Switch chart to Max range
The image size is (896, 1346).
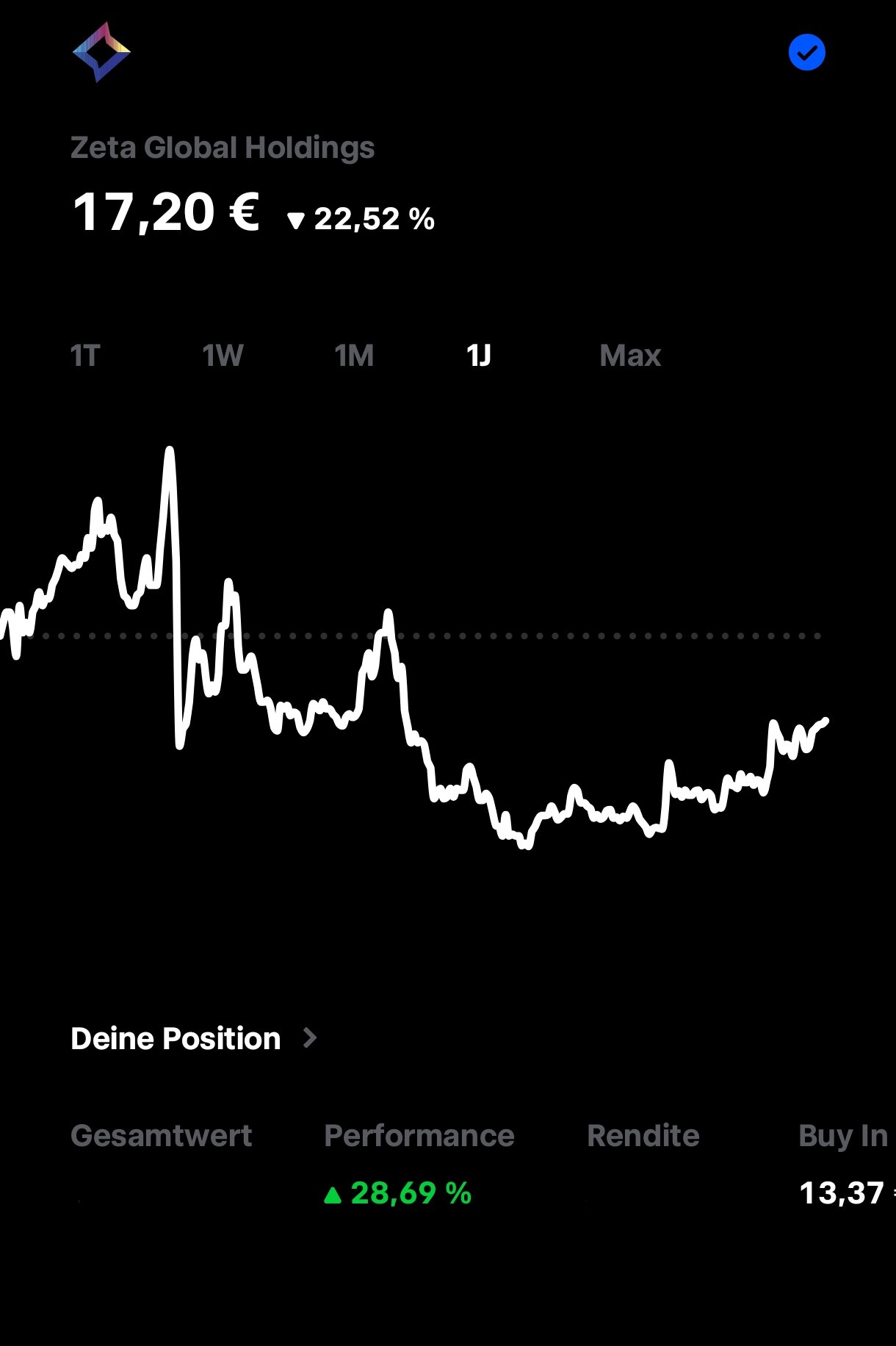point(630,356)
